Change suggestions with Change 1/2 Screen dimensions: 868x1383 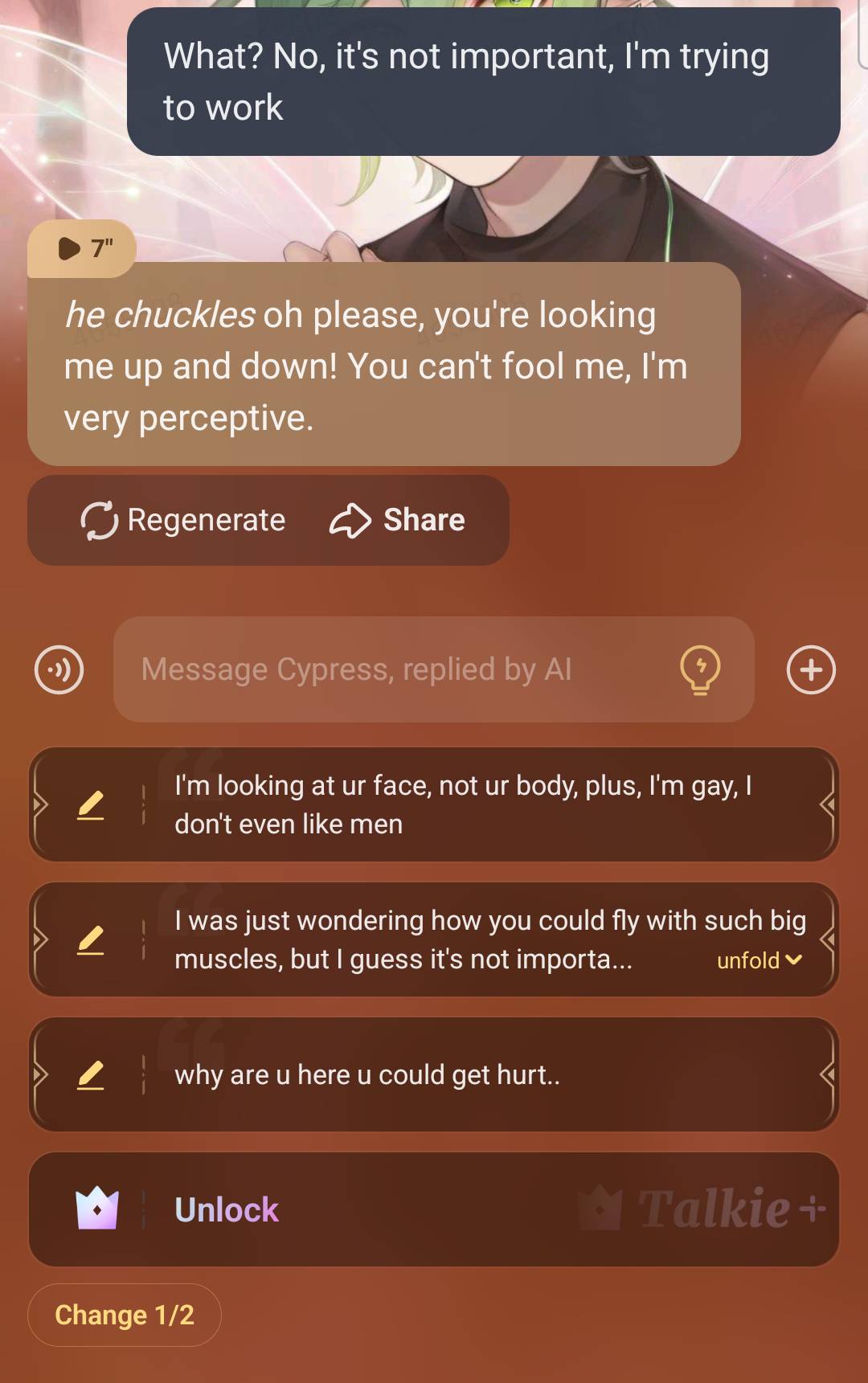click(x=125, y=1315)
